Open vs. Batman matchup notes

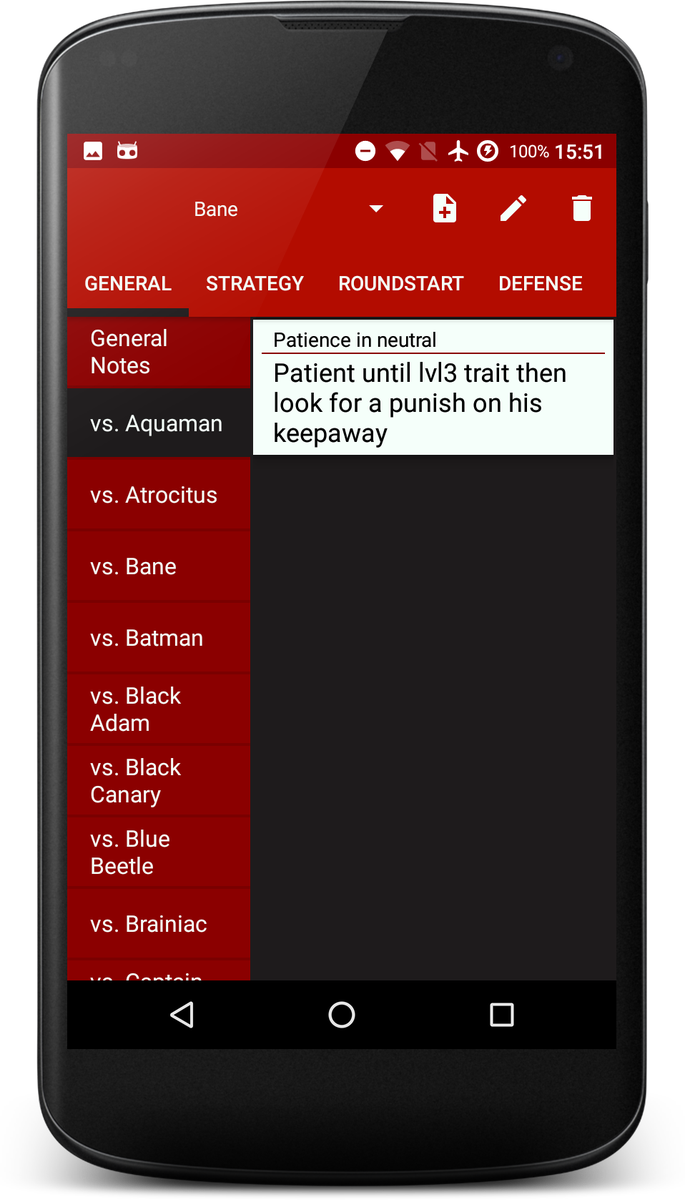click(158, 638)
